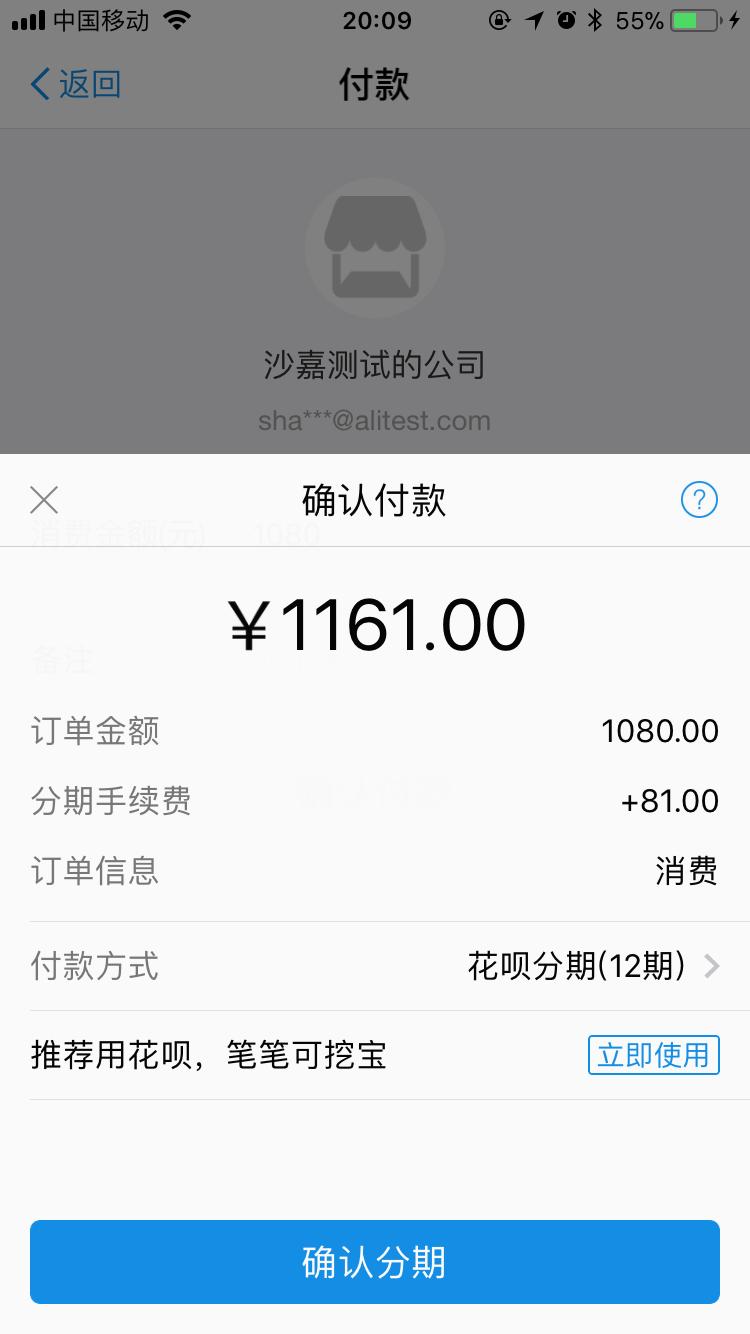The height and width of the screenshot is (1334, 750).
Task: Open the 花呗分期(12期) payment method chevron
Action: coord(712,966)
